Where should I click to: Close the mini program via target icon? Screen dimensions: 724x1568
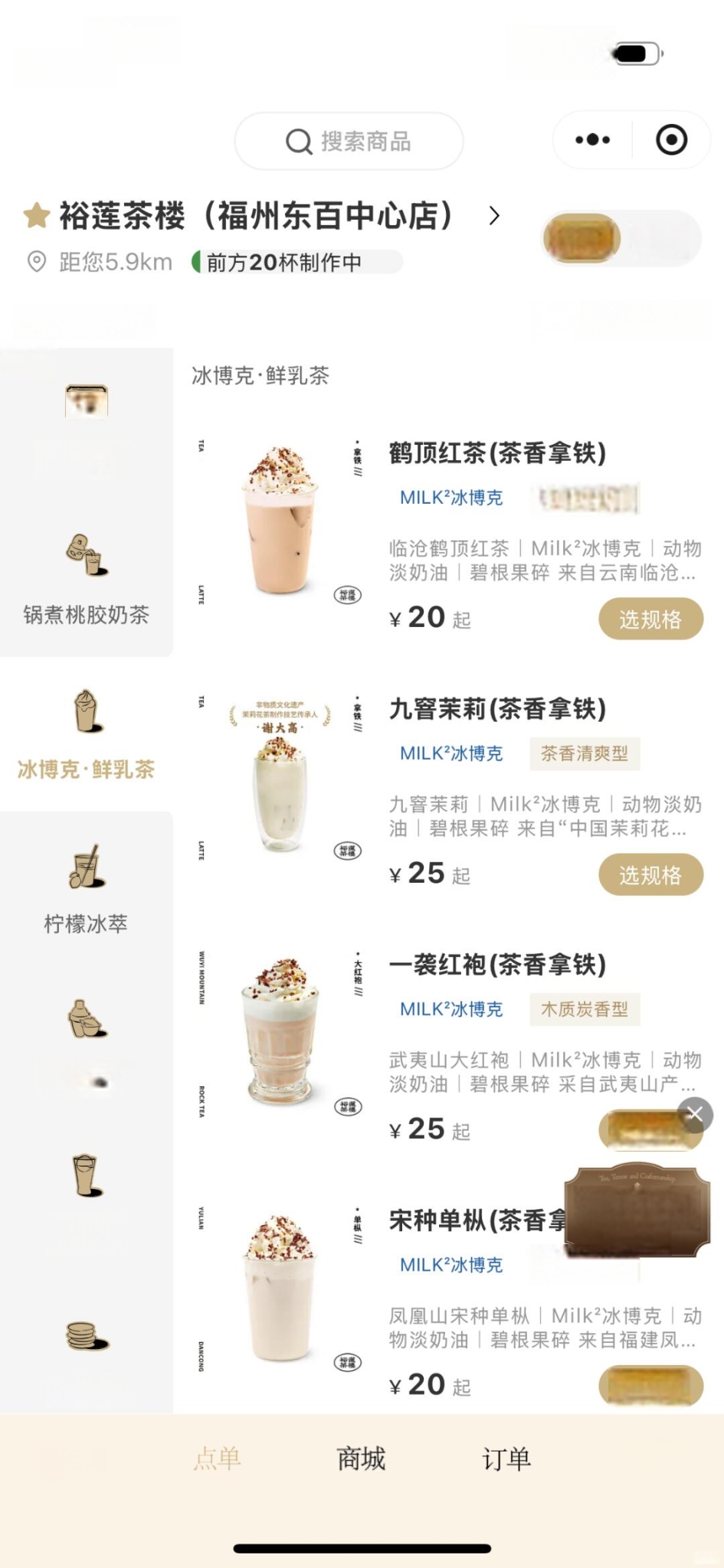tap(671, 140)
